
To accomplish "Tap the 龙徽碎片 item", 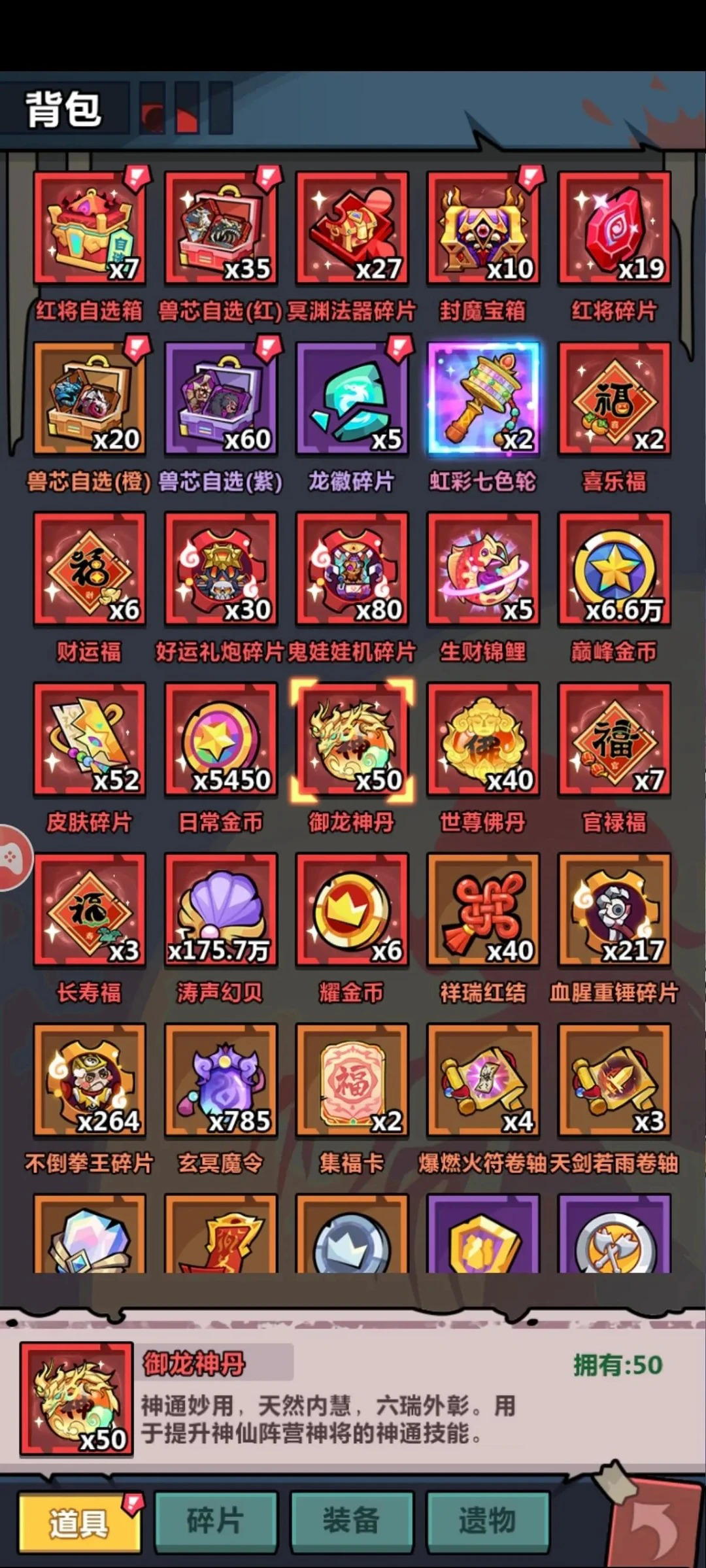I will pos(352,398).
